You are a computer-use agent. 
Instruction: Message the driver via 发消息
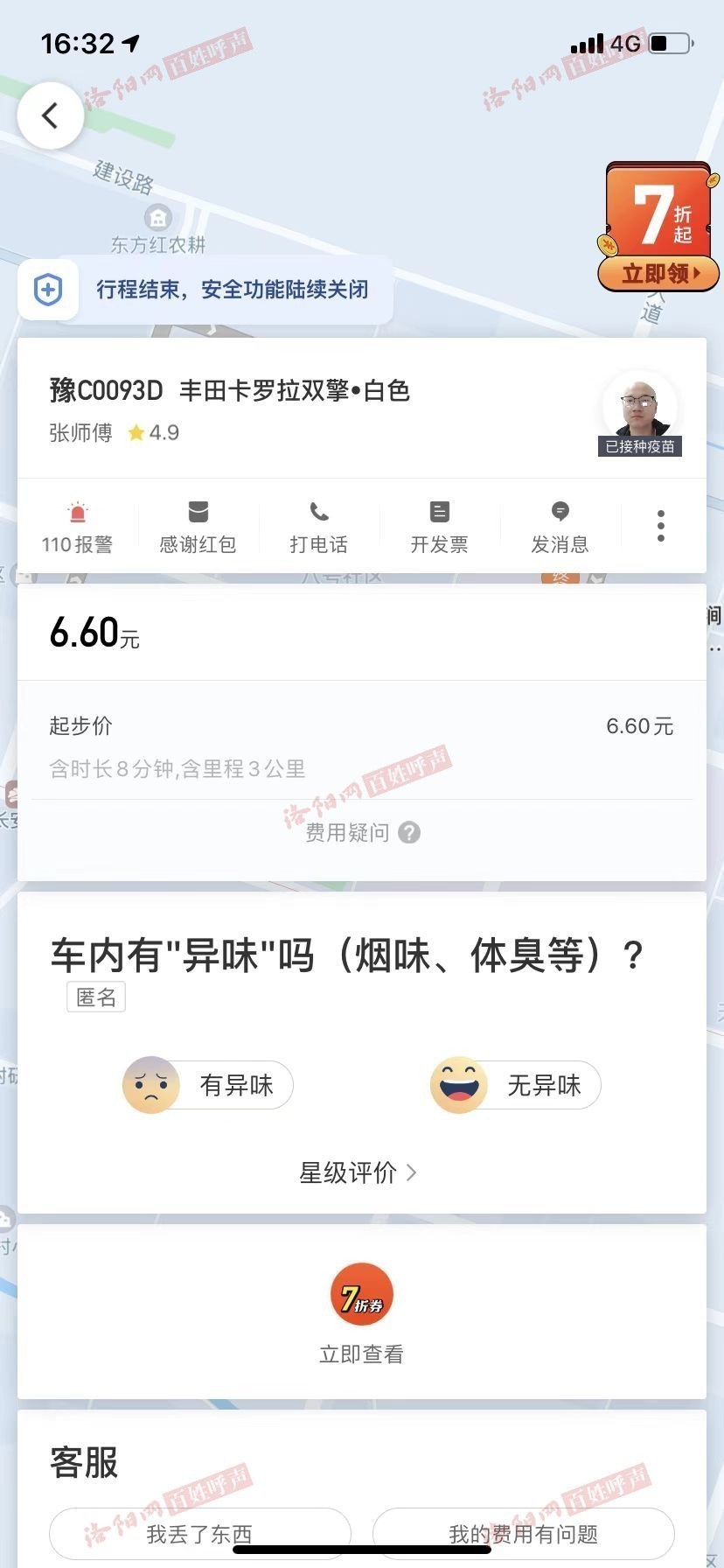pyautogui.click(x=560, y=528)
